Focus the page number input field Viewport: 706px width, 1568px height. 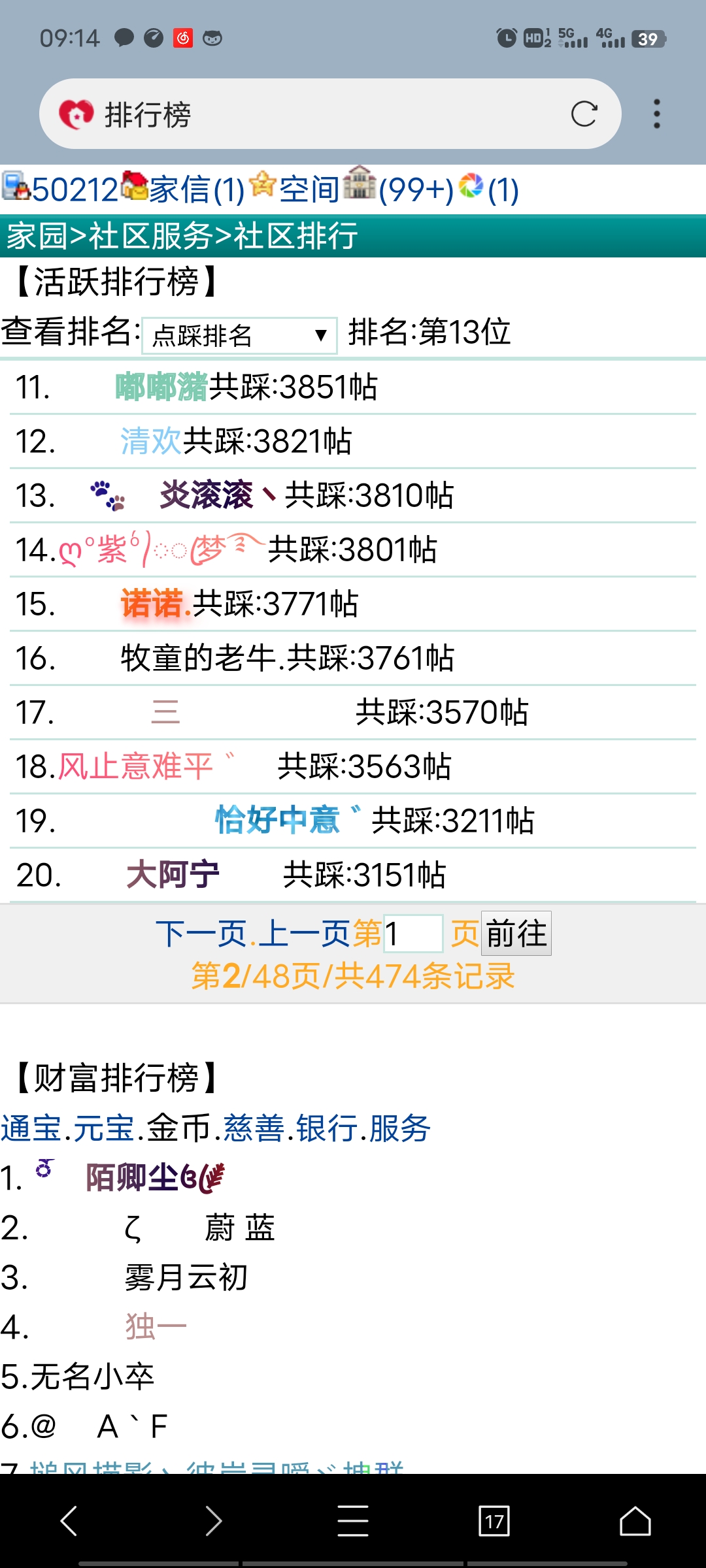pyautogui.click(x=412, y=934)
